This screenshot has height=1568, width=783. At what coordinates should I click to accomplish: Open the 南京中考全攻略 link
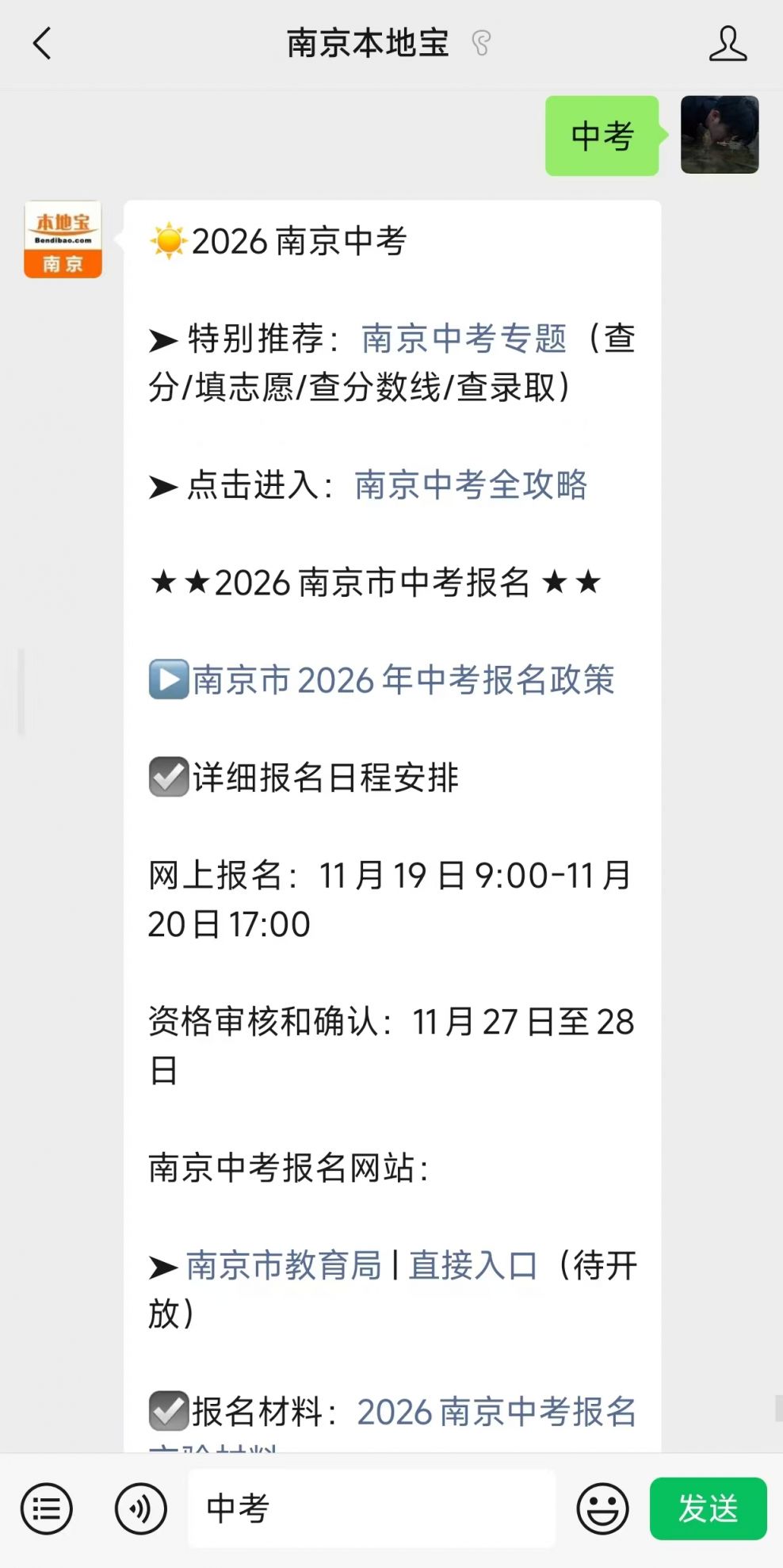pos(471,485)
